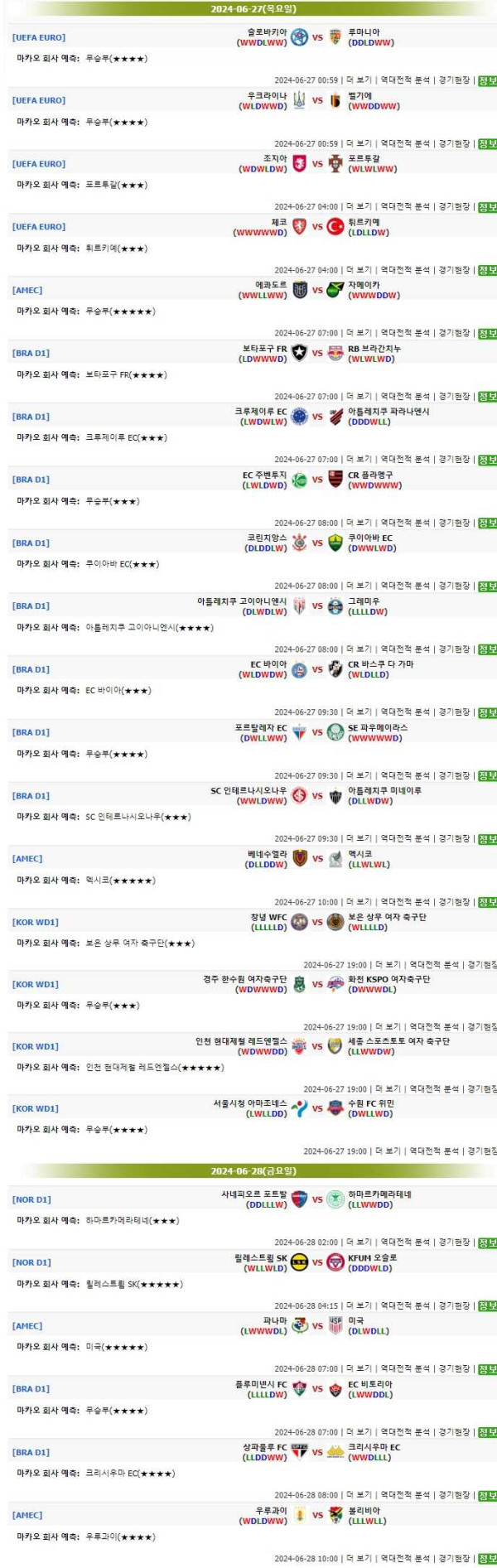Viewport: 497px width, 1568px height.
Task: Open the NOR D1 league link for Sarpsborg match
Action: [31, 1199]
